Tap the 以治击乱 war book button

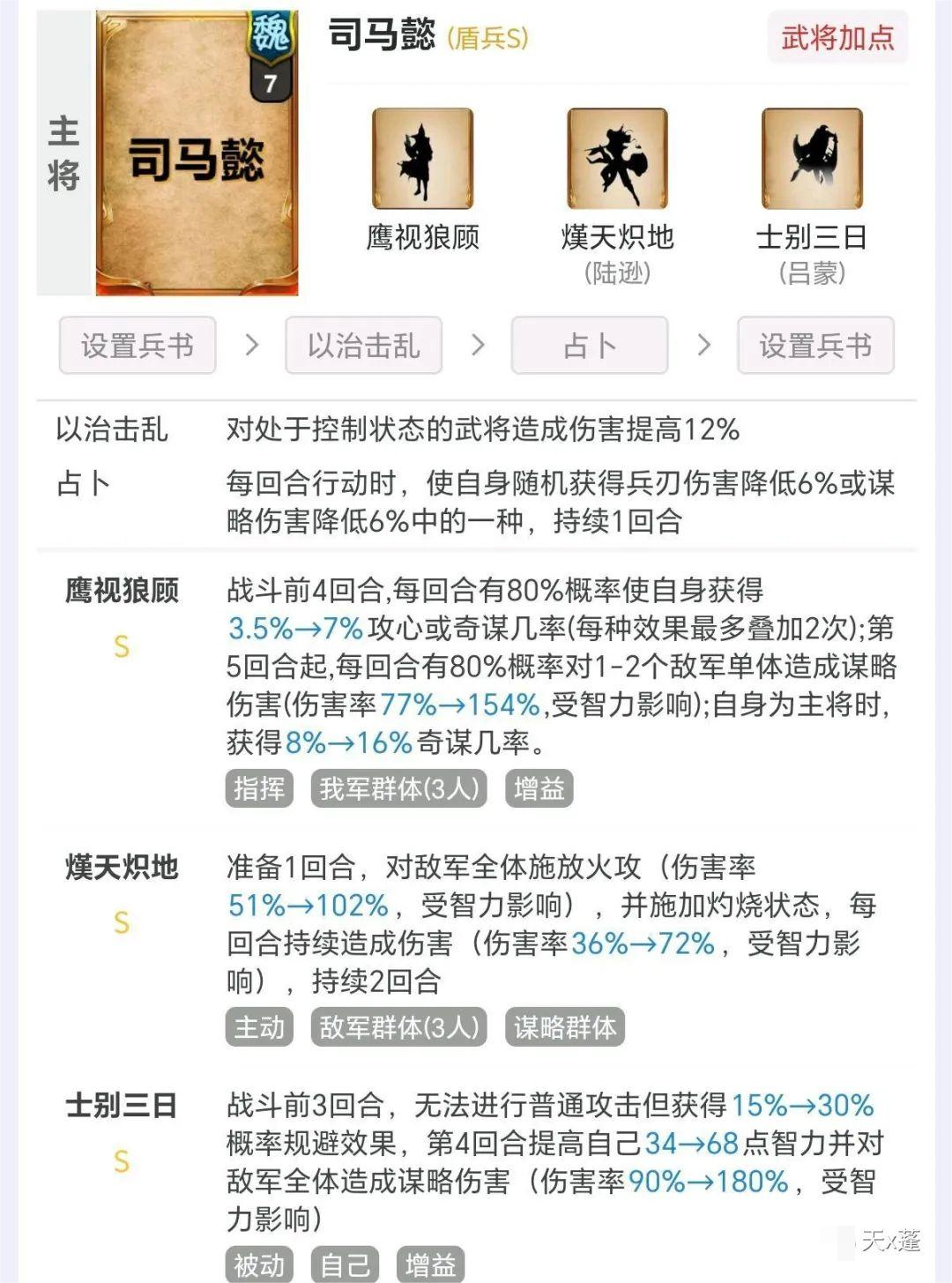click(363, 346)
